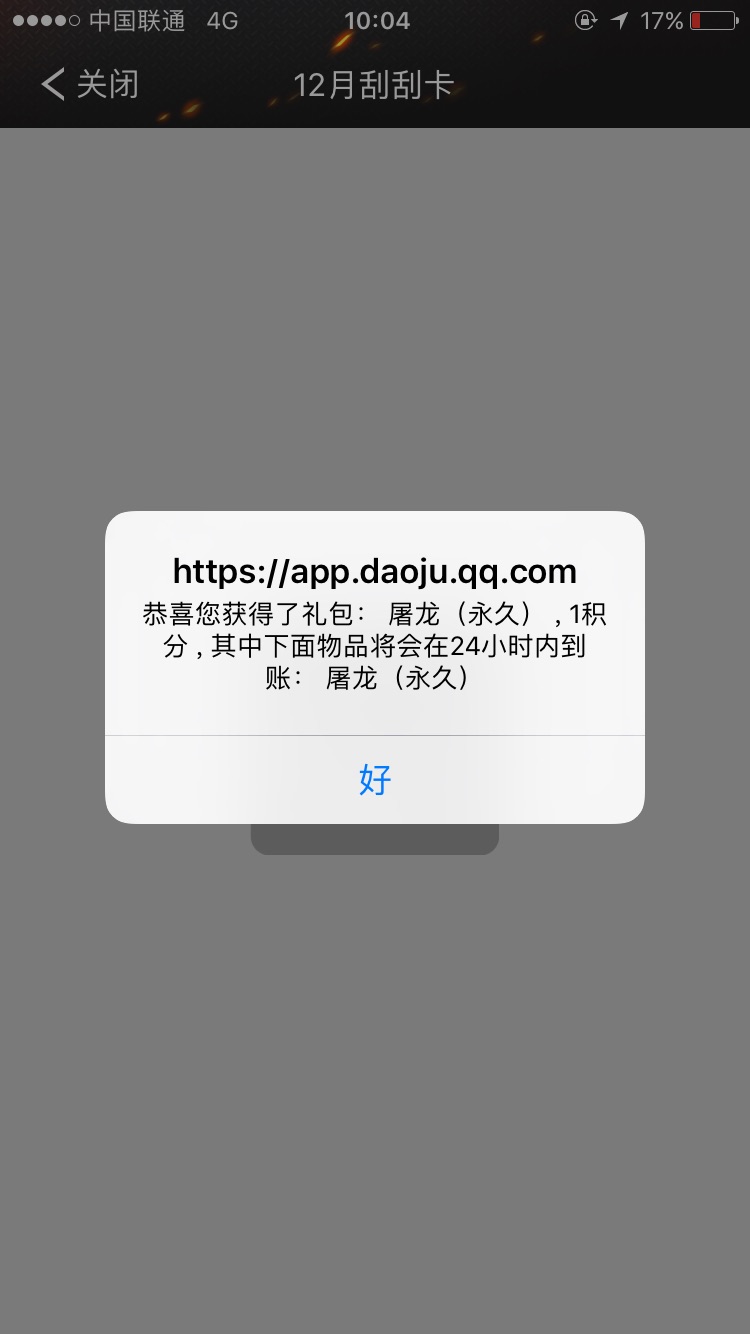This screenshot has height=1334, width=750.
Task: Confirm the prize alert with 好
Action: click(375, 779)
